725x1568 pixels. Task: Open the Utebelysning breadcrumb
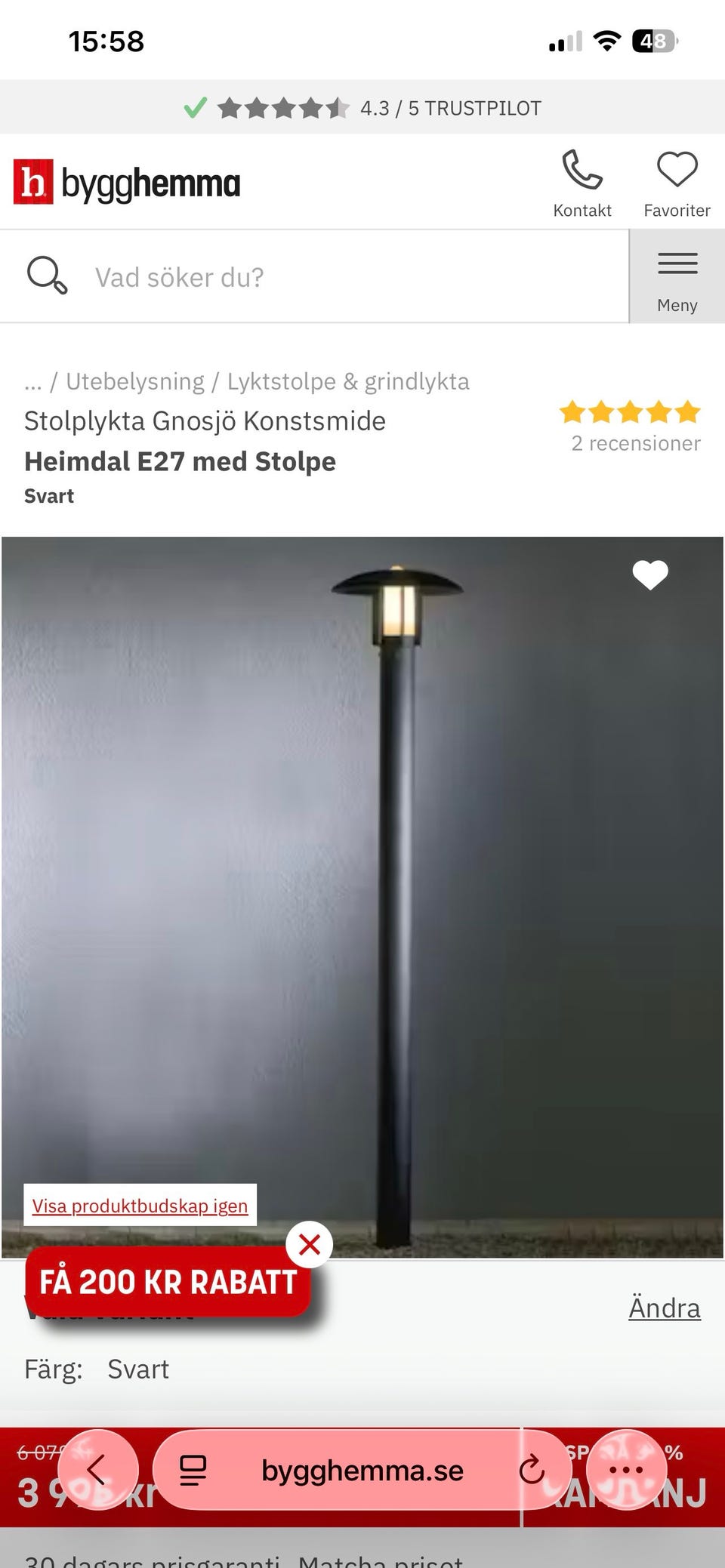coord(135,381)
